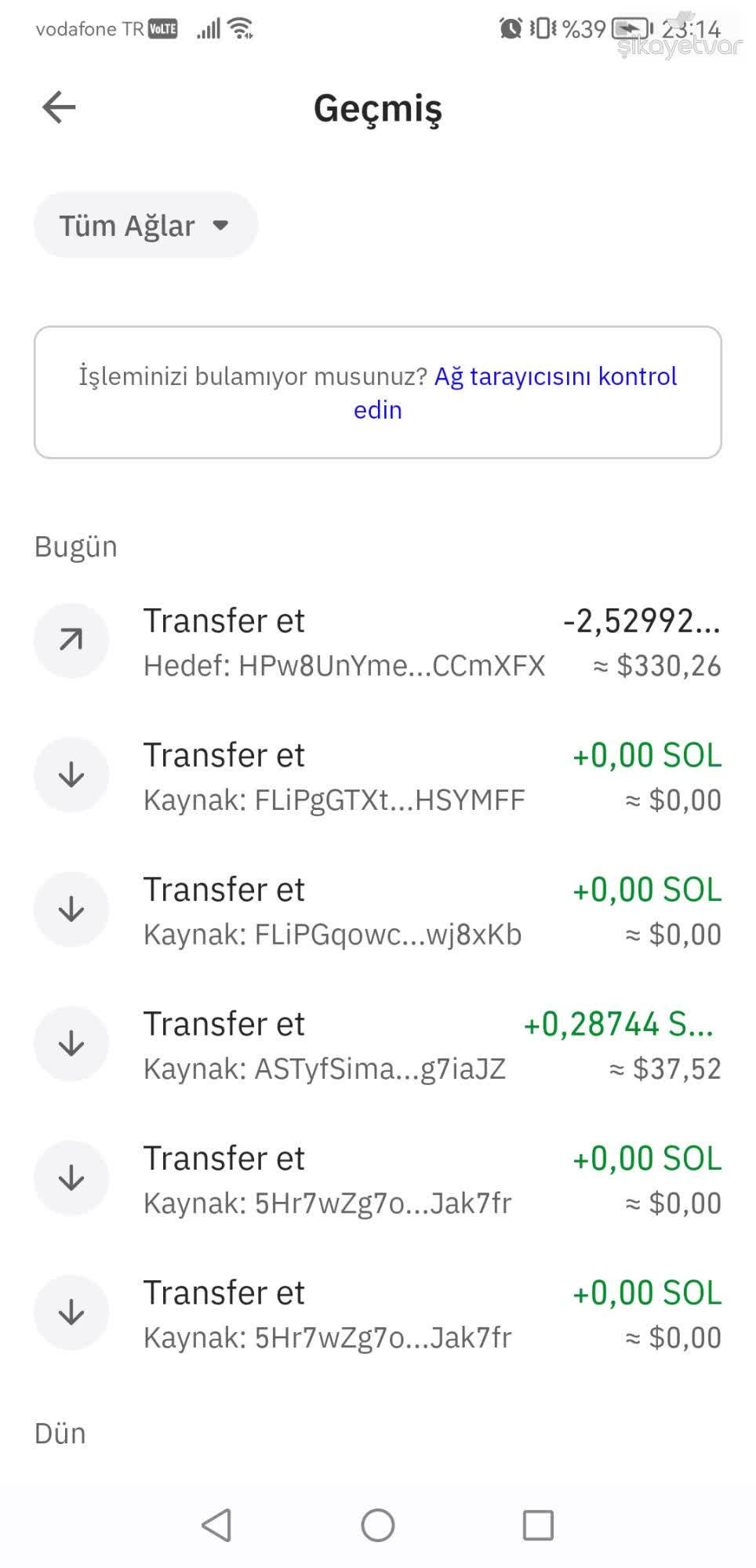Tap the Bugün section header

[75, 546]
